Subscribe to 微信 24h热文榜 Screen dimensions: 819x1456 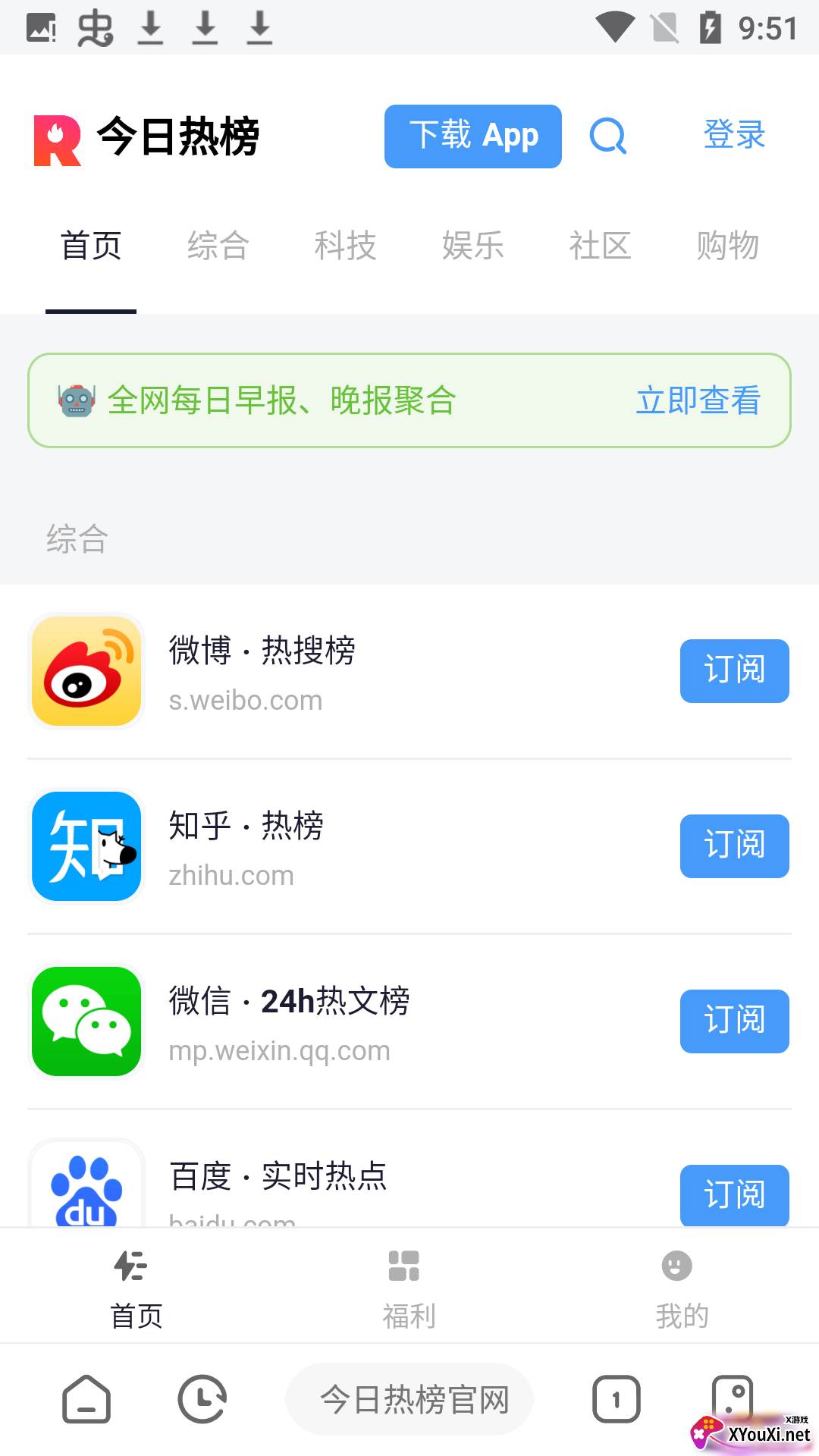coord(734,1021)
